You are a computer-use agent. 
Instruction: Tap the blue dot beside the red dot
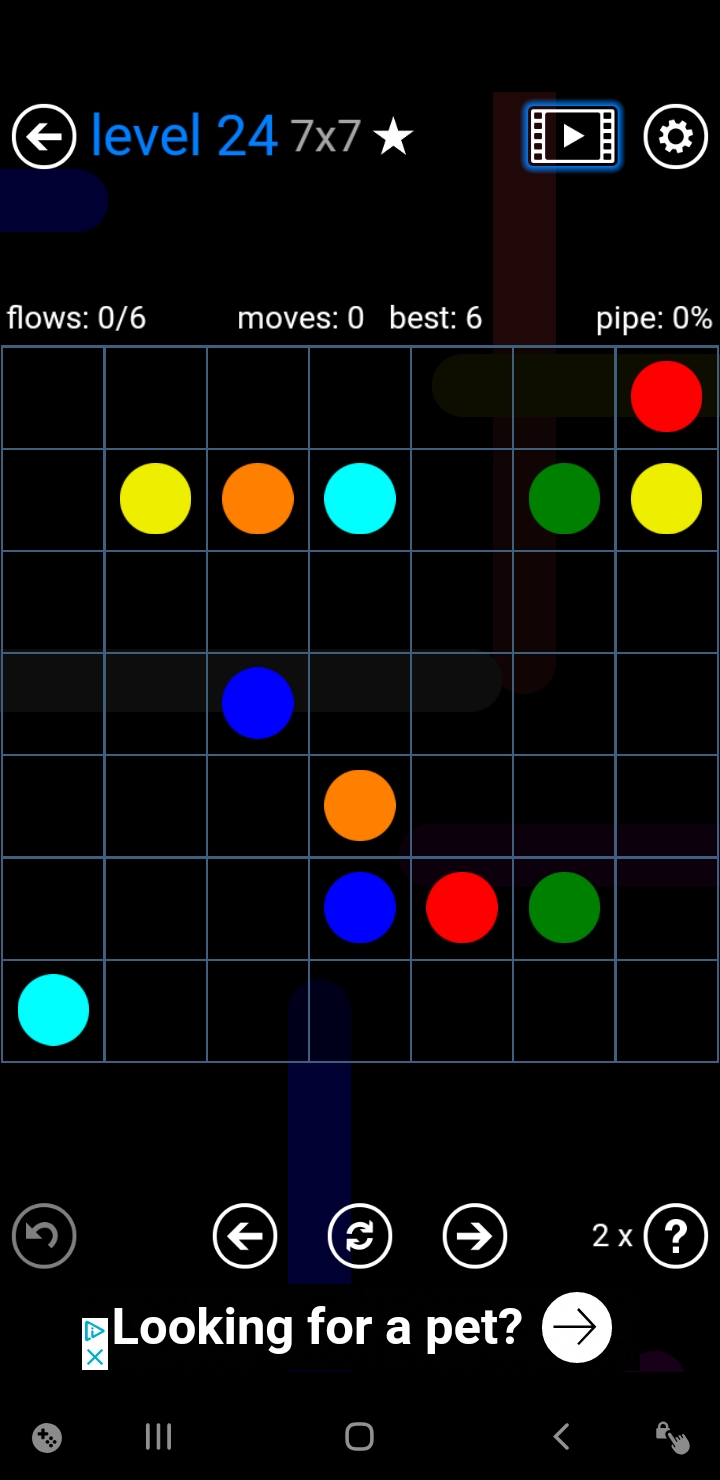click(x=360, y=907)
